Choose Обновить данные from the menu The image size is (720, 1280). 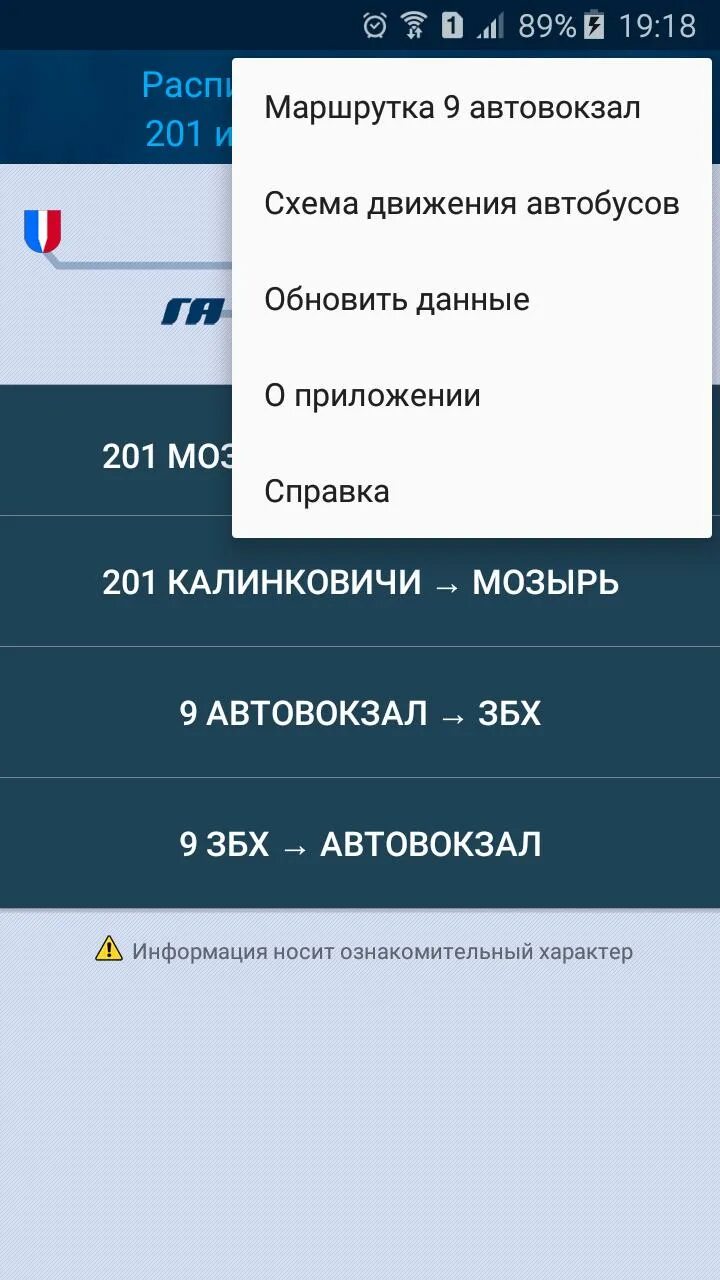point(472,300)
